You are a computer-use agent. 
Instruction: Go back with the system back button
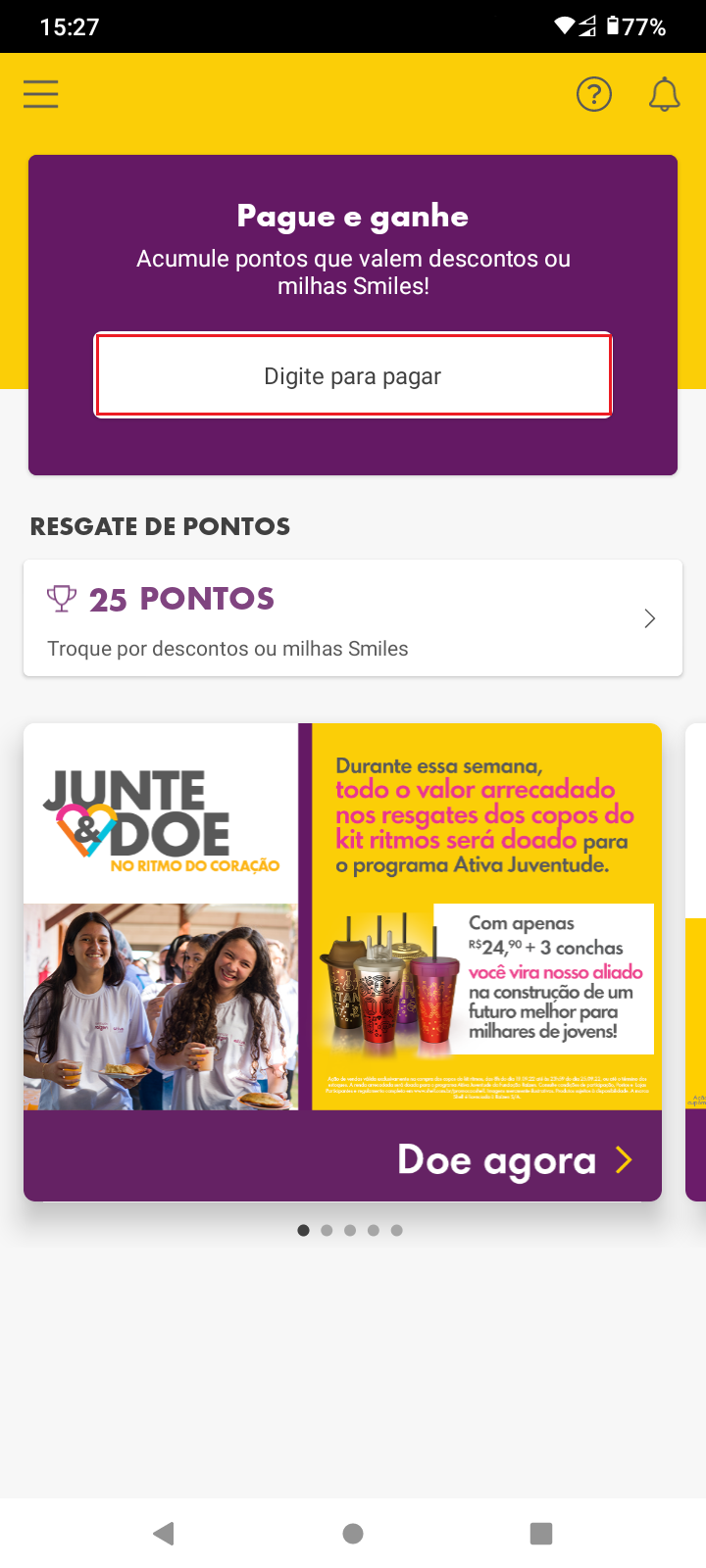click(164, 1533)
